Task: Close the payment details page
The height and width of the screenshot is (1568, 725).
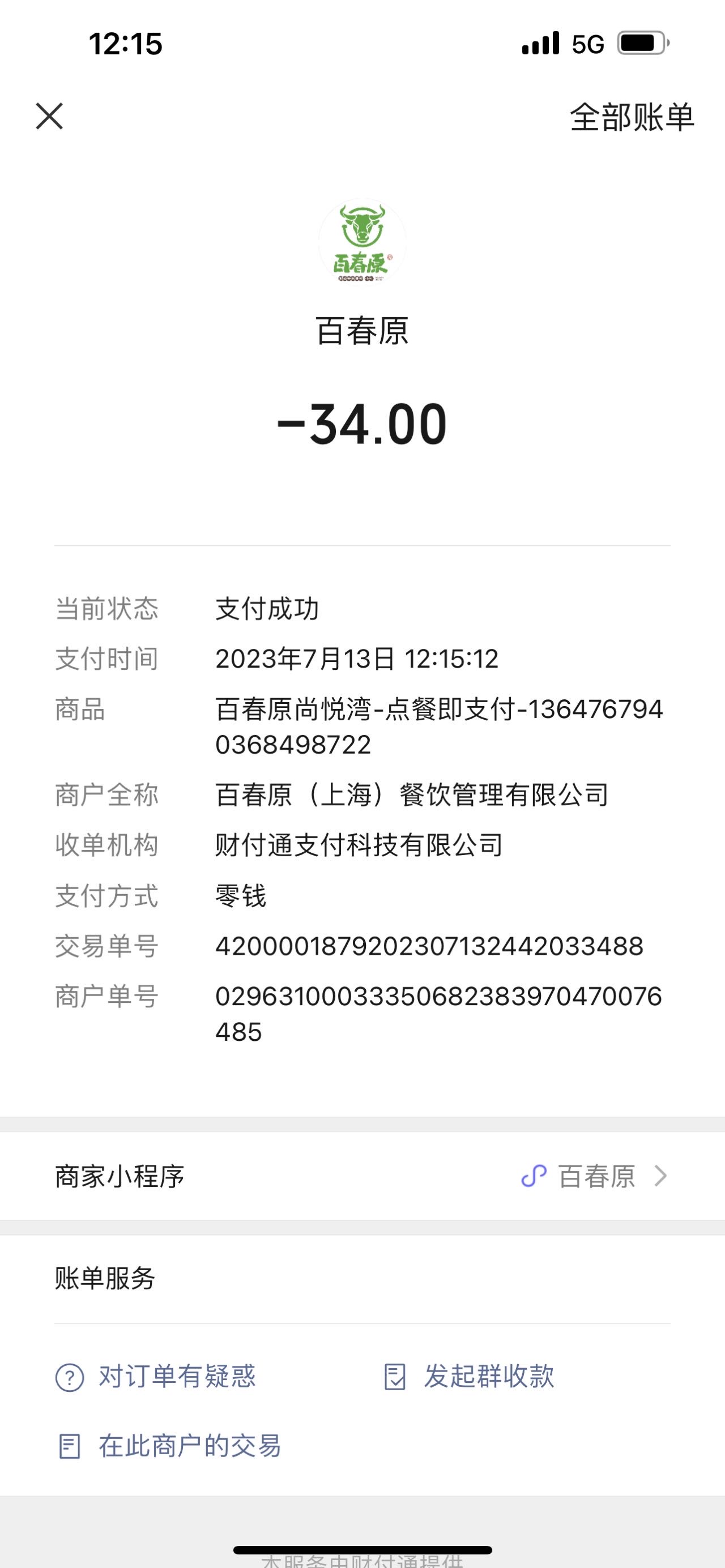Action: [x=49, y=116]
